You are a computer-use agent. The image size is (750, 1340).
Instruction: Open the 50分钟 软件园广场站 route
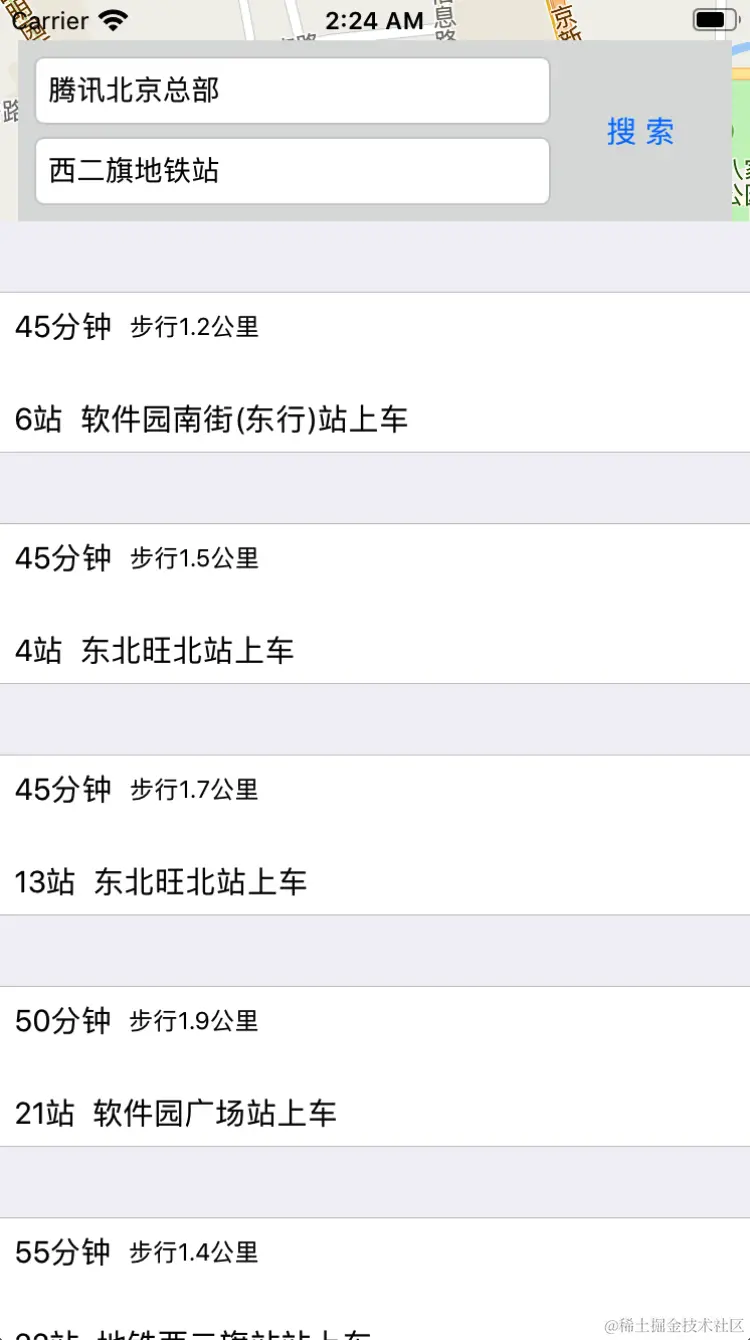pyautogui.click(x=375, y=1066)
